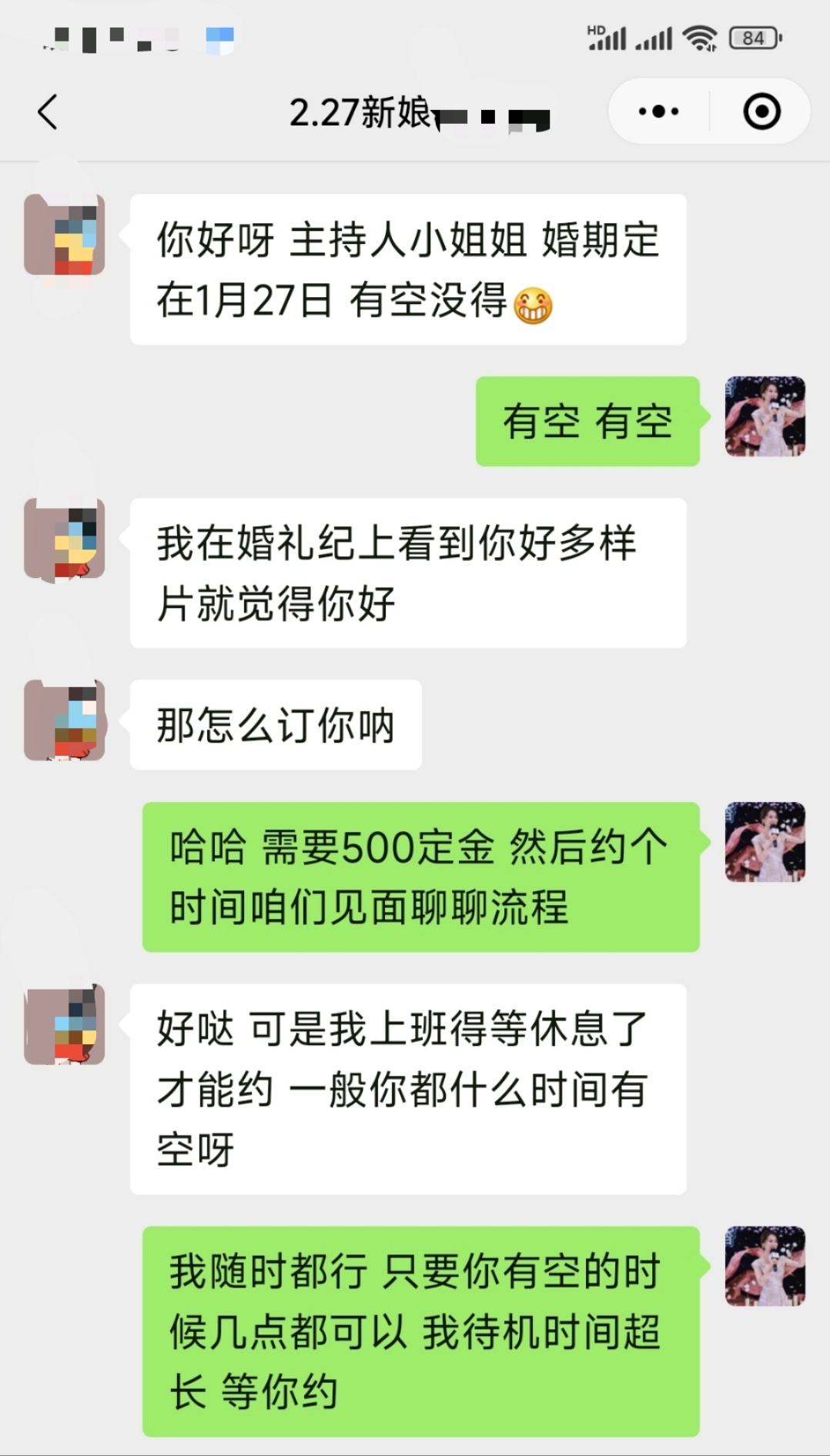Tap bride's avatar beside "那怎么订你呐"
The image size is (830, 1456).
click(65, 721)
